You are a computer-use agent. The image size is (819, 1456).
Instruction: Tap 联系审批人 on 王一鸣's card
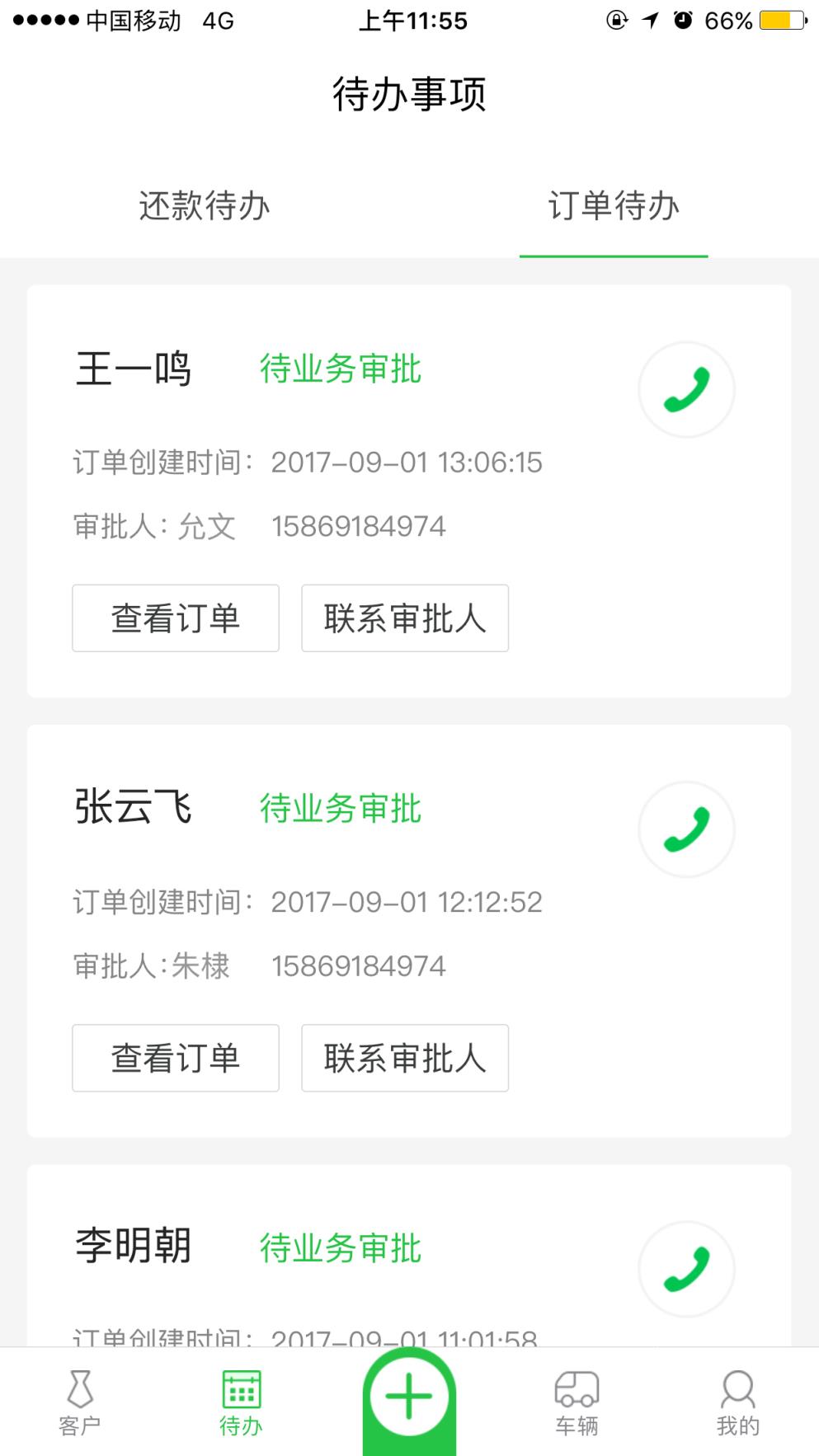click(404, 618)
